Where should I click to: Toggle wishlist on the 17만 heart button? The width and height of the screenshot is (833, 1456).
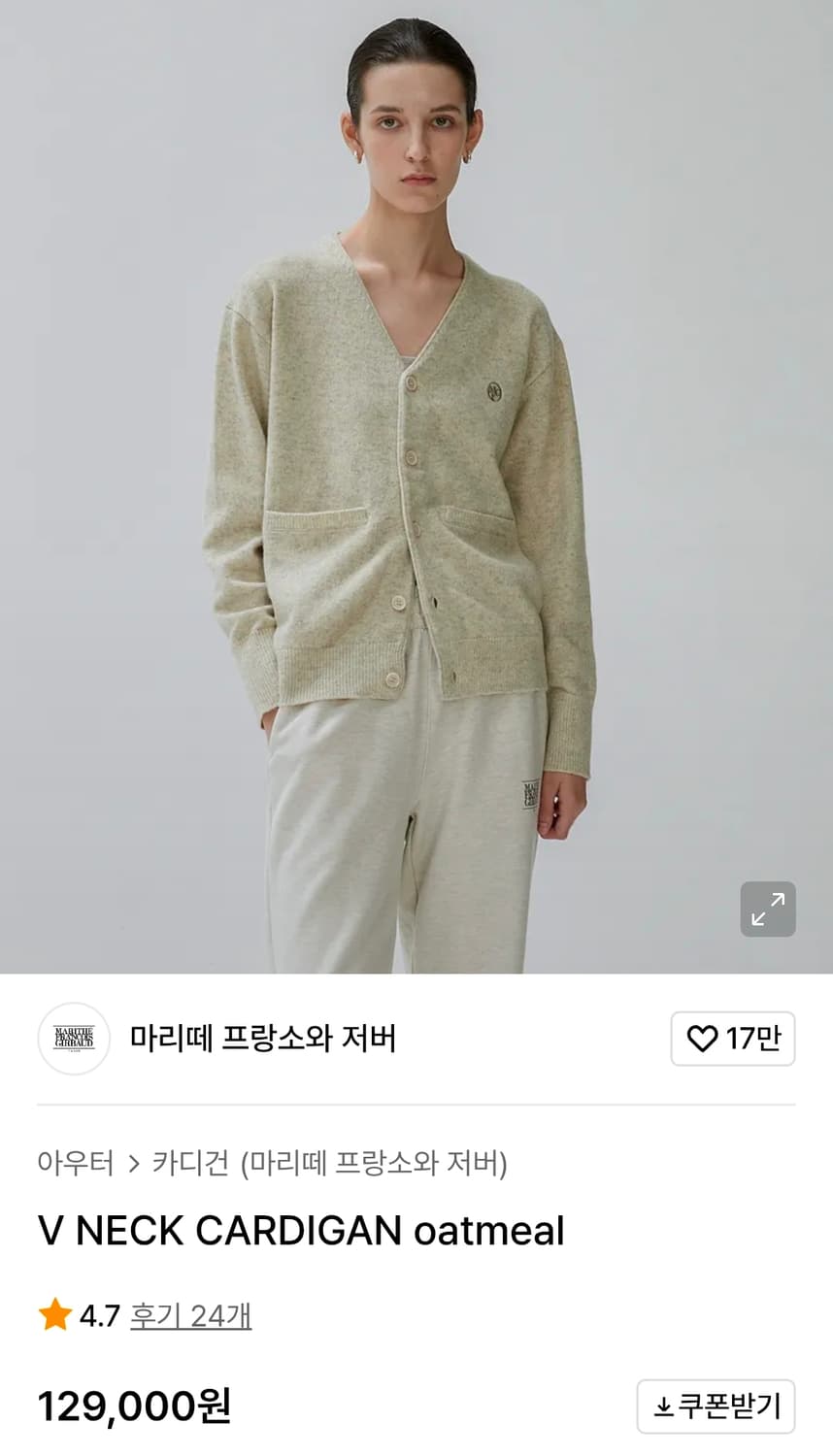pyautogui.click(x=732, y=1039)
